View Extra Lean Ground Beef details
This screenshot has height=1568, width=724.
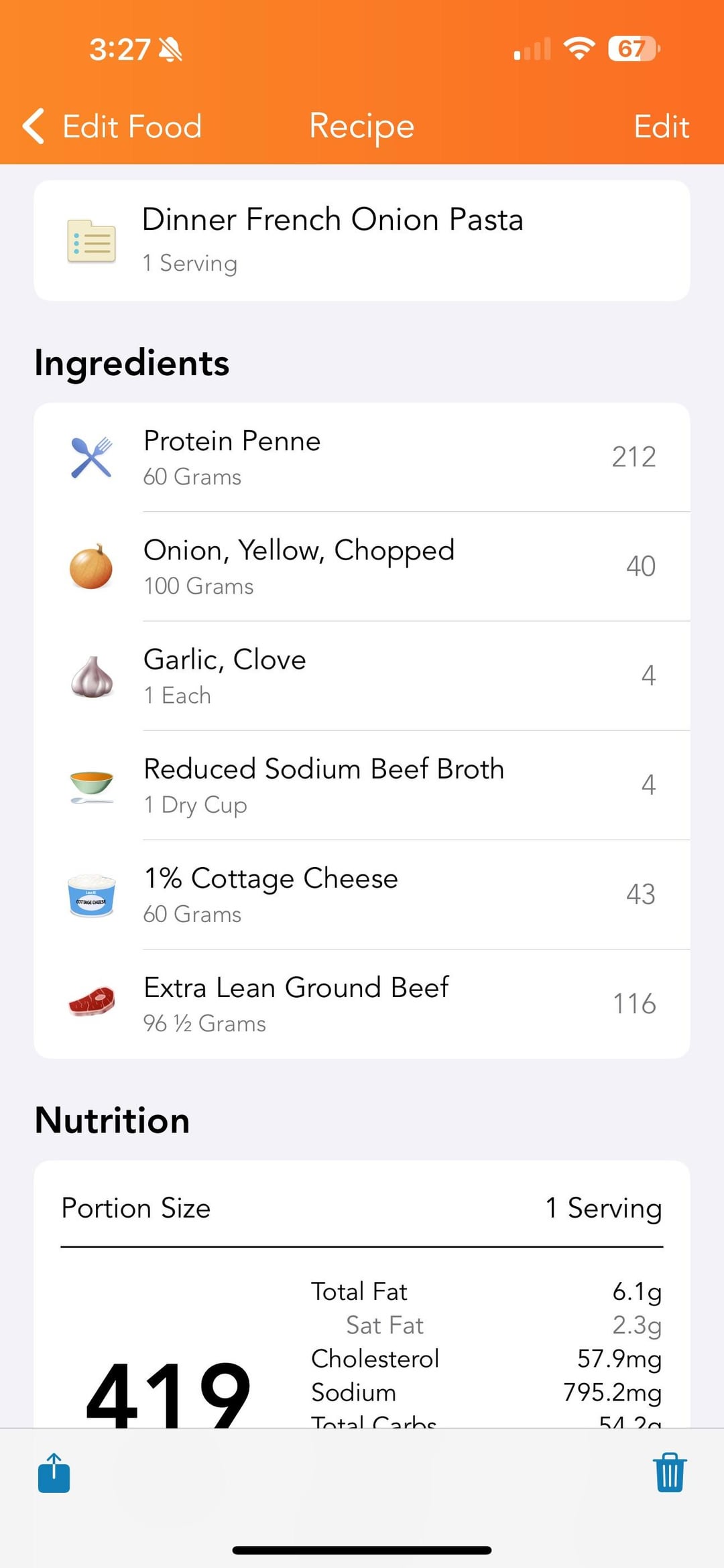pos(362,1004)
